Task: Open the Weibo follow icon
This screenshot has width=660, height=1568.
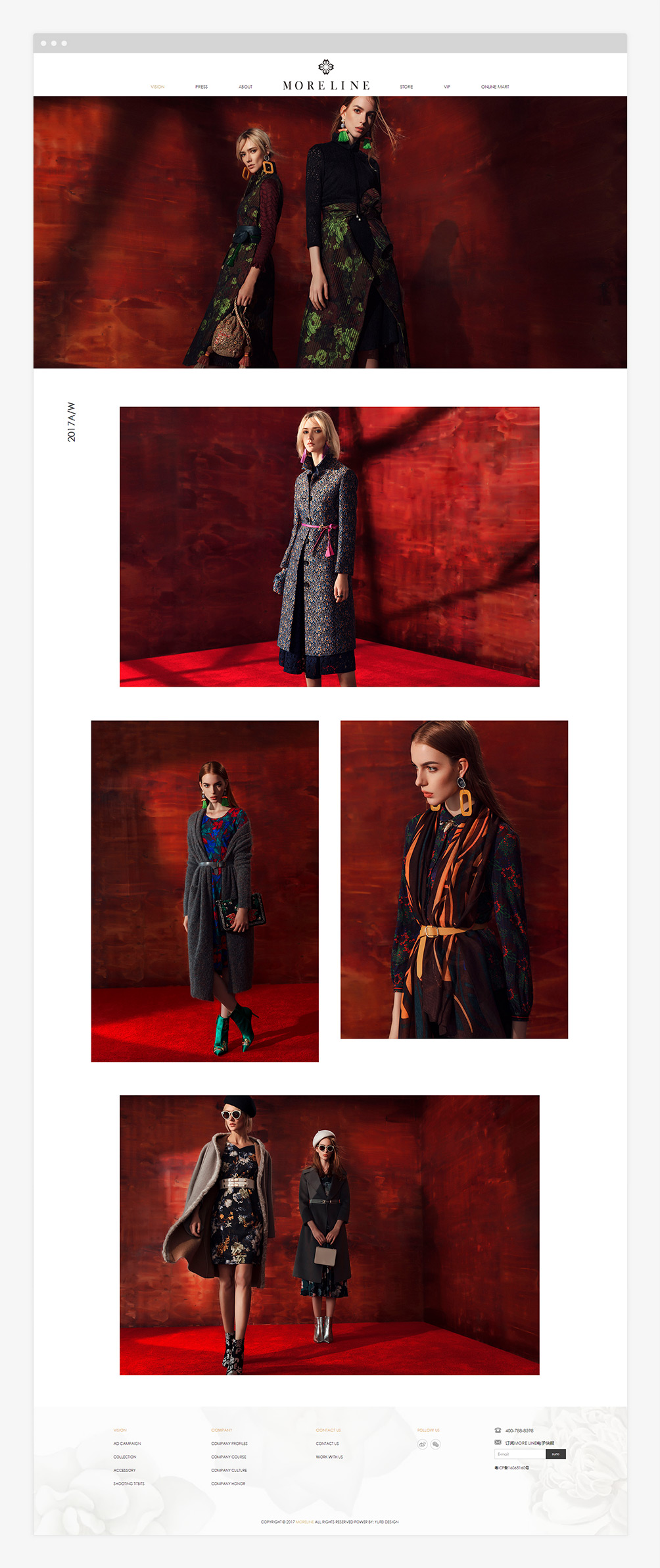Action: pos(422,1444)
